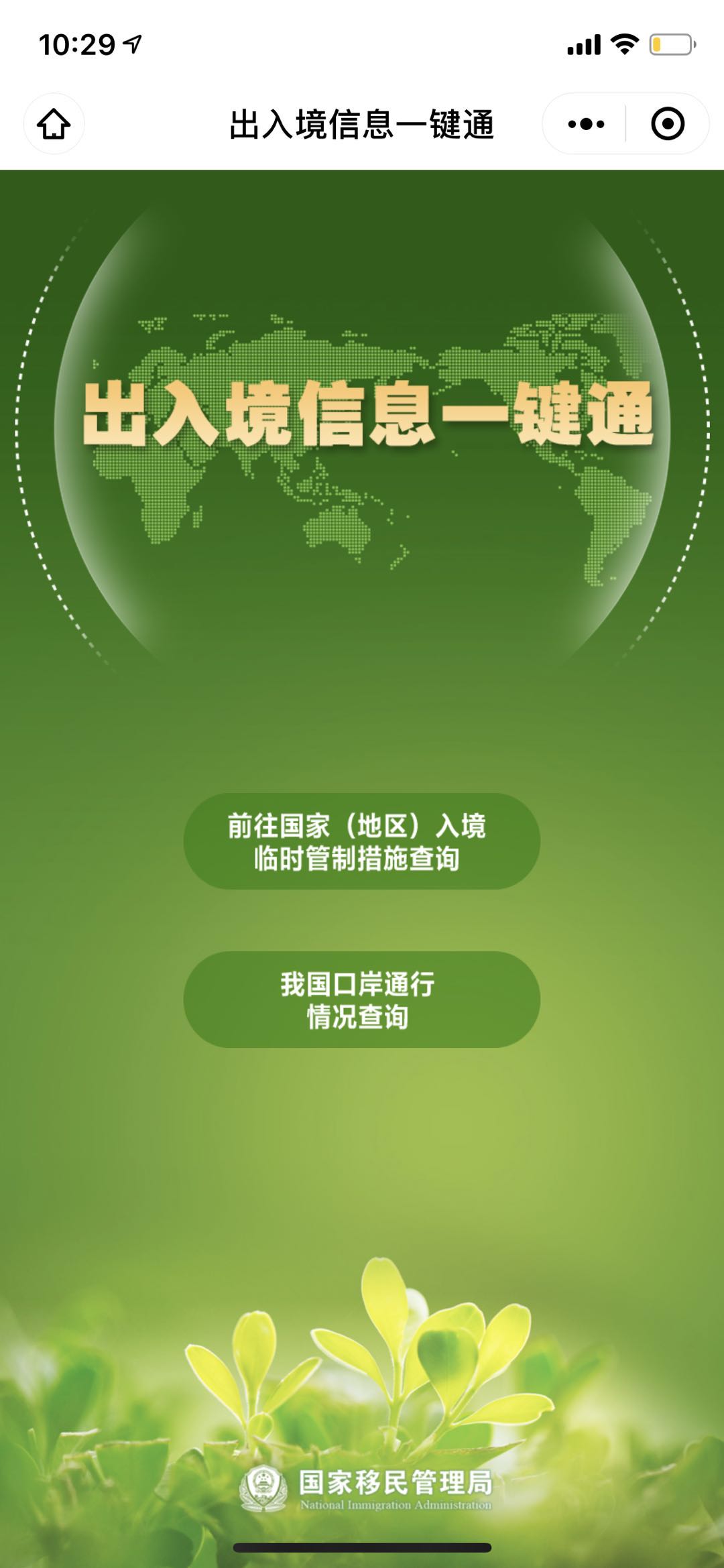Open 前往国家（地区）入境临时管制措施查询
The height and width of the screenshot is (1568, 724).
coord(361,841)
